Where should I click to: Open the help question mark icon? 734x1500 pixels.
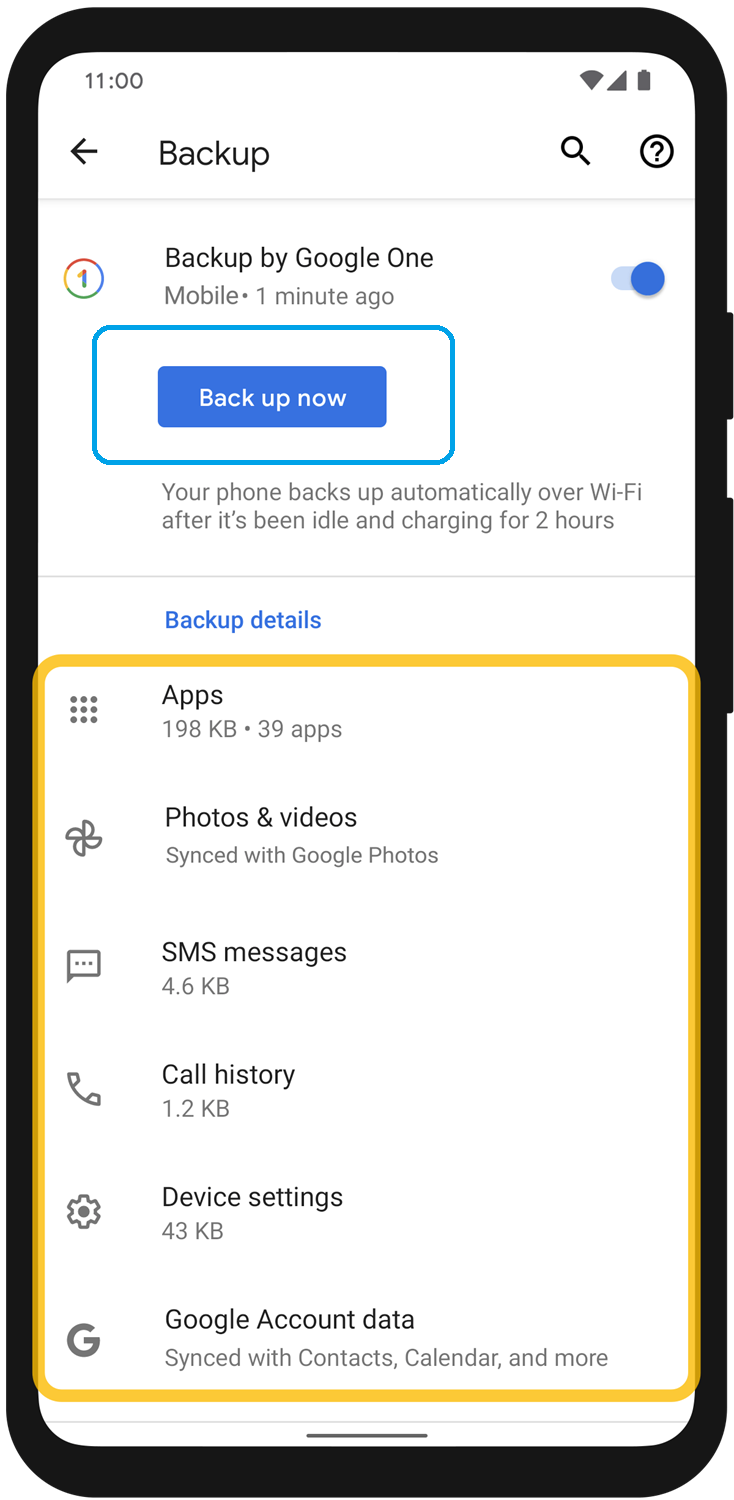(x=657, y=152)
